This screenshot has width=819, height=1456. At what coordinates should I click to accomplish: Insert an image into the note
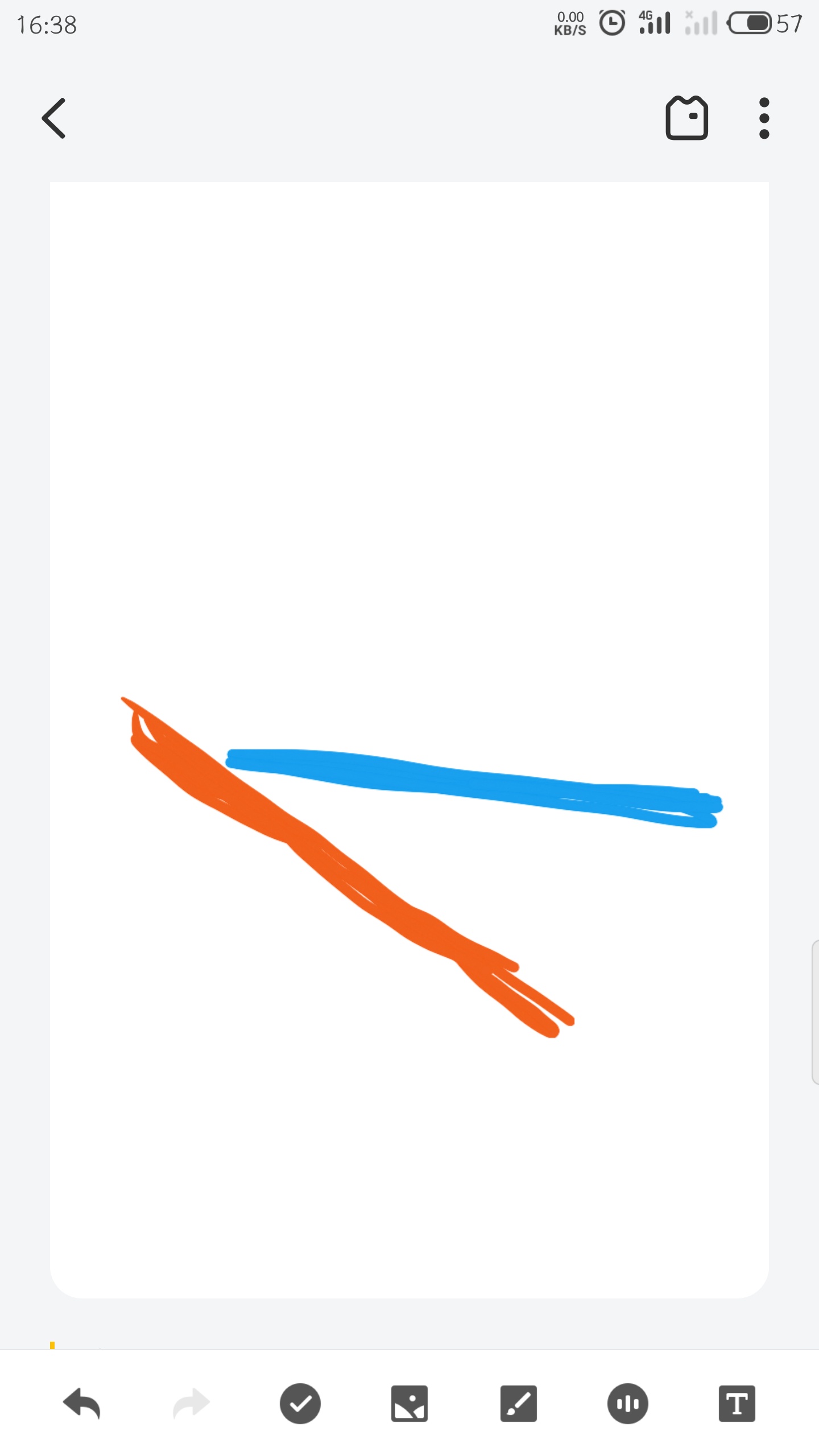409,1404
